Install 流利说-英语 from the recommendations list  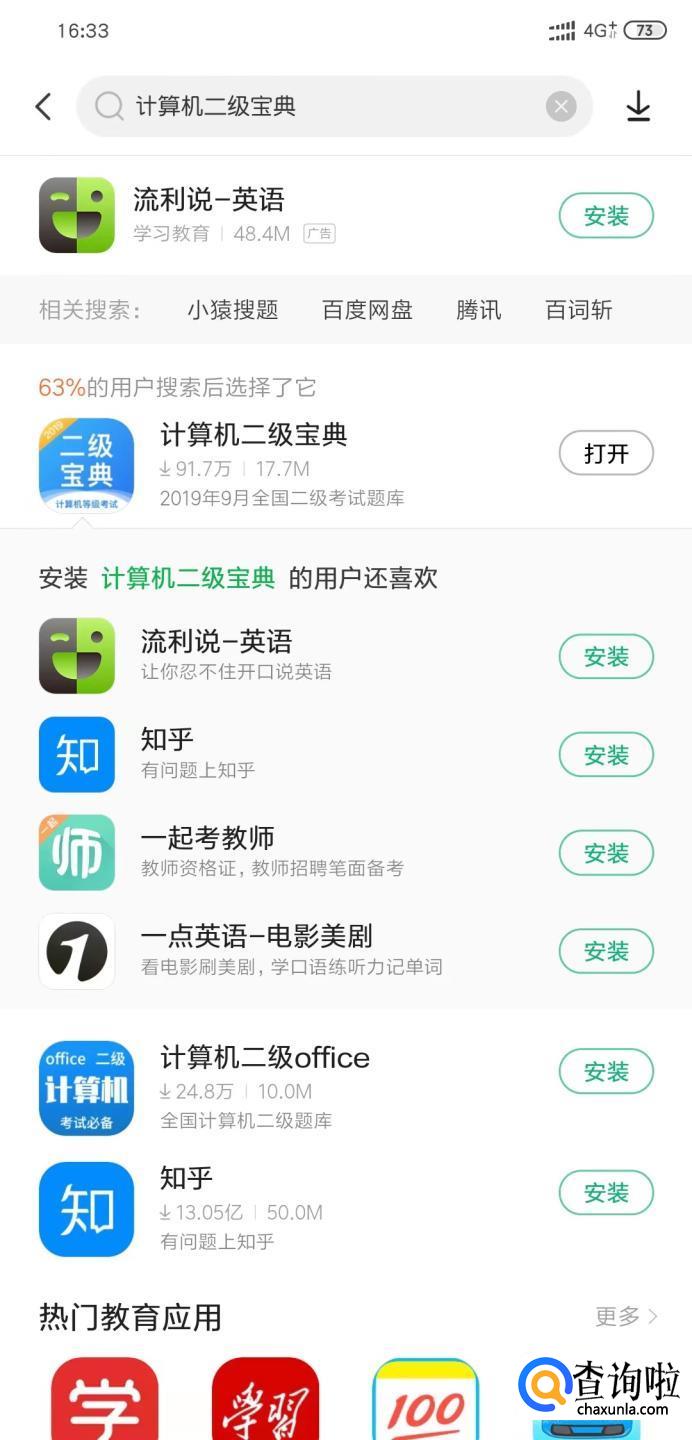coord(605,657)
